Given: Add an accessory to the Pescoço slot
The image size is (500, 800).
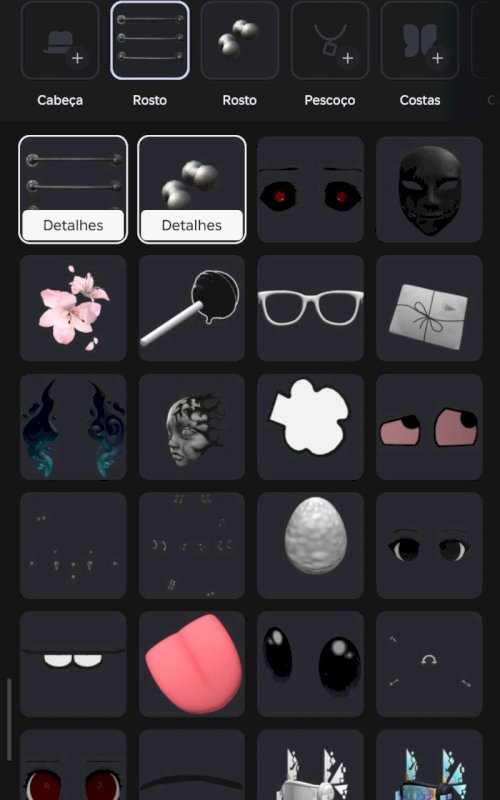Looking at the screenshot, I should pyautogui.click(x=330, y=41).
